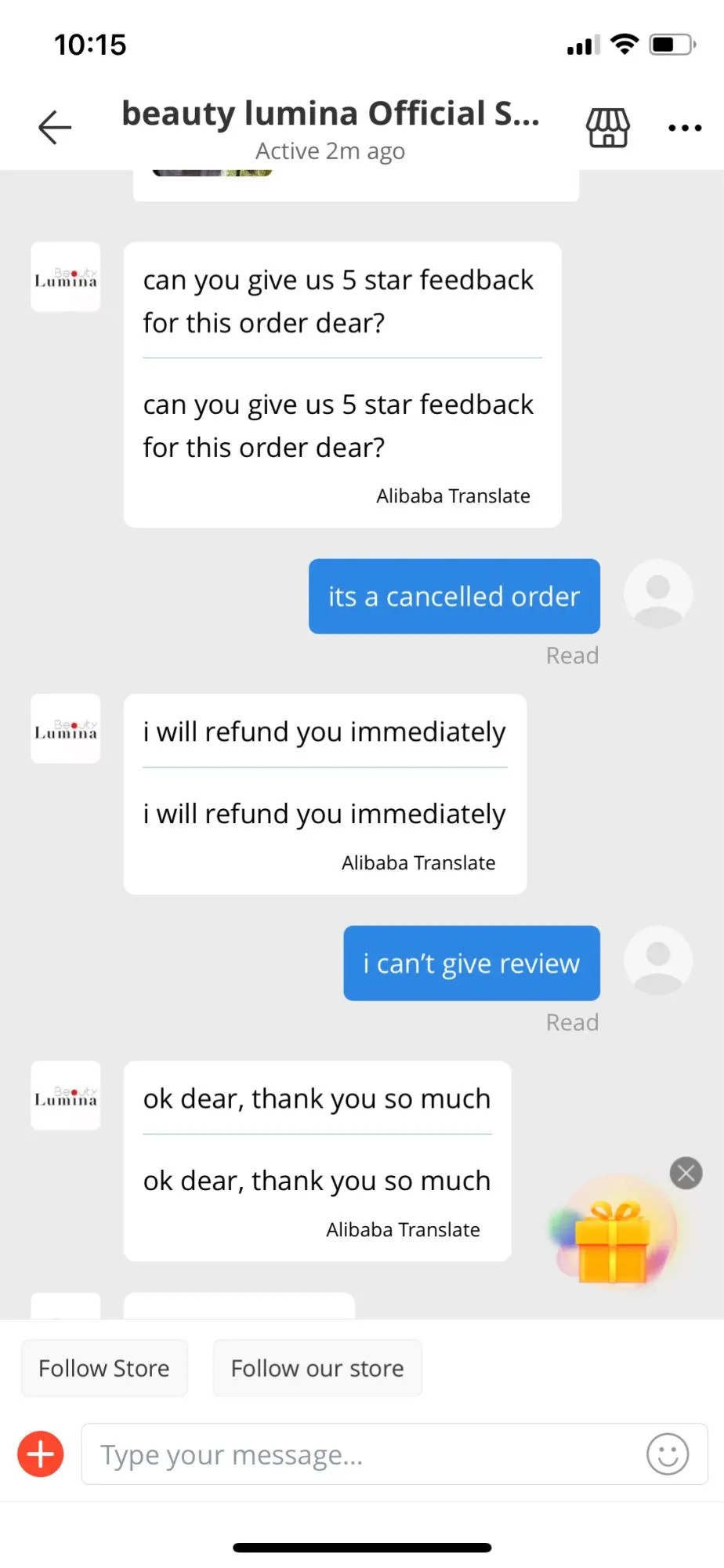Open the red plus attachment button
Screen dimensions: 724x1568
[41, 1454]
